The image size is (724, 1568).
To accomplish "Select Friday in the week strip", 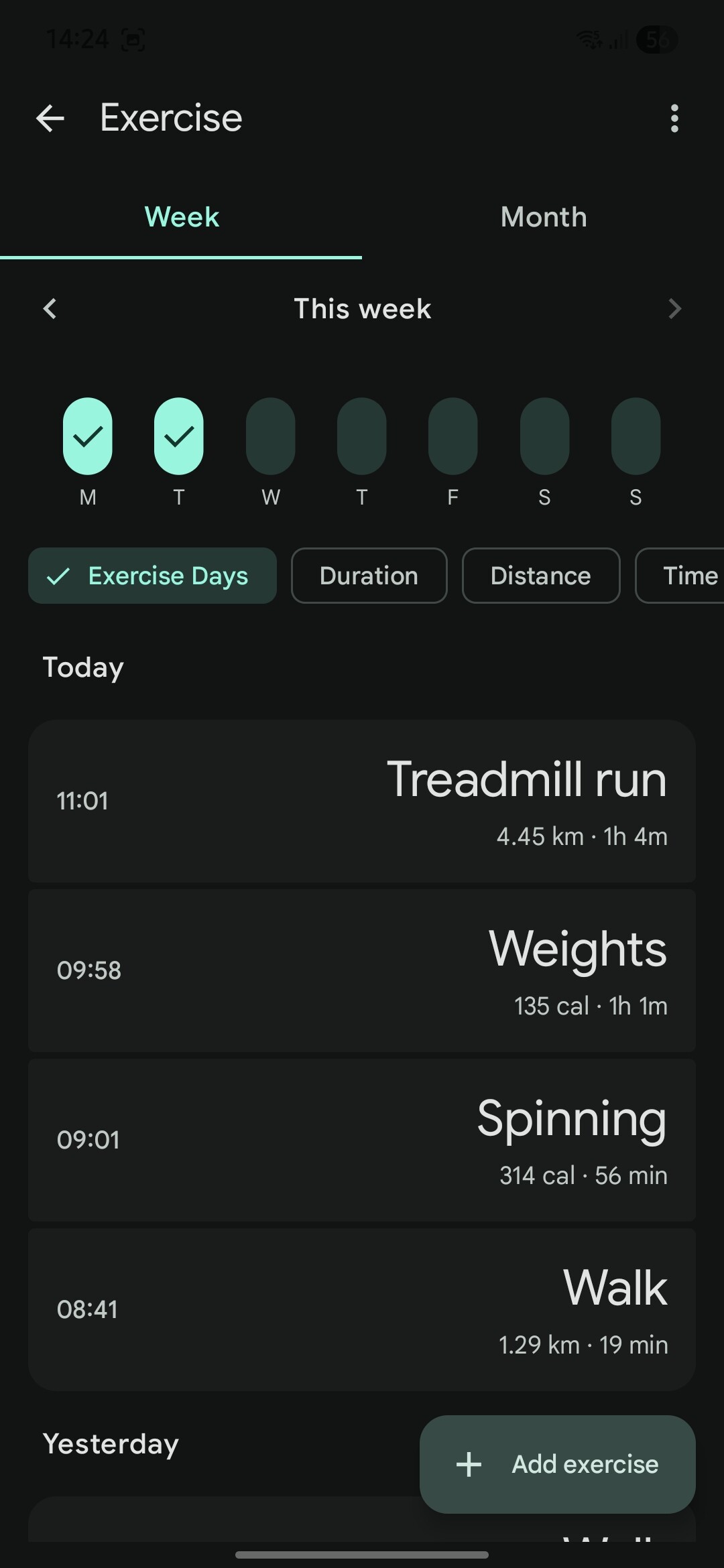I will pyautogui.click(x=453, y=436).
